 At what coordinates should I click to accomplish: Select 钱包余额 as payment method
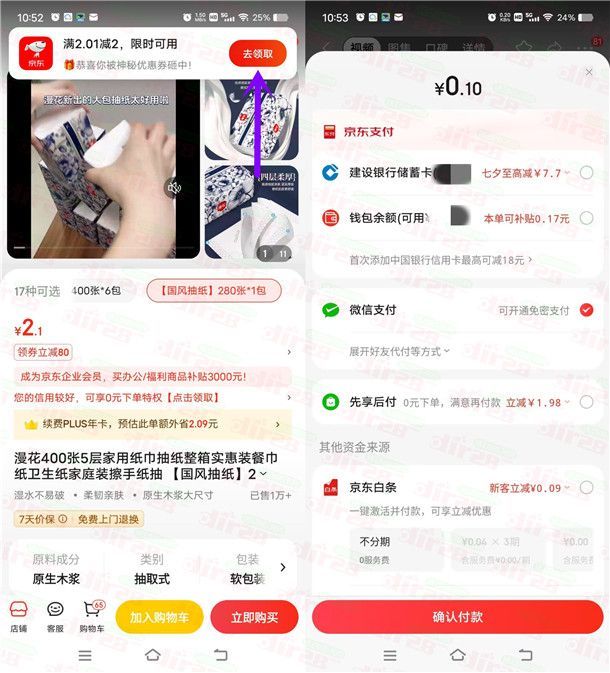click(586, 218)
